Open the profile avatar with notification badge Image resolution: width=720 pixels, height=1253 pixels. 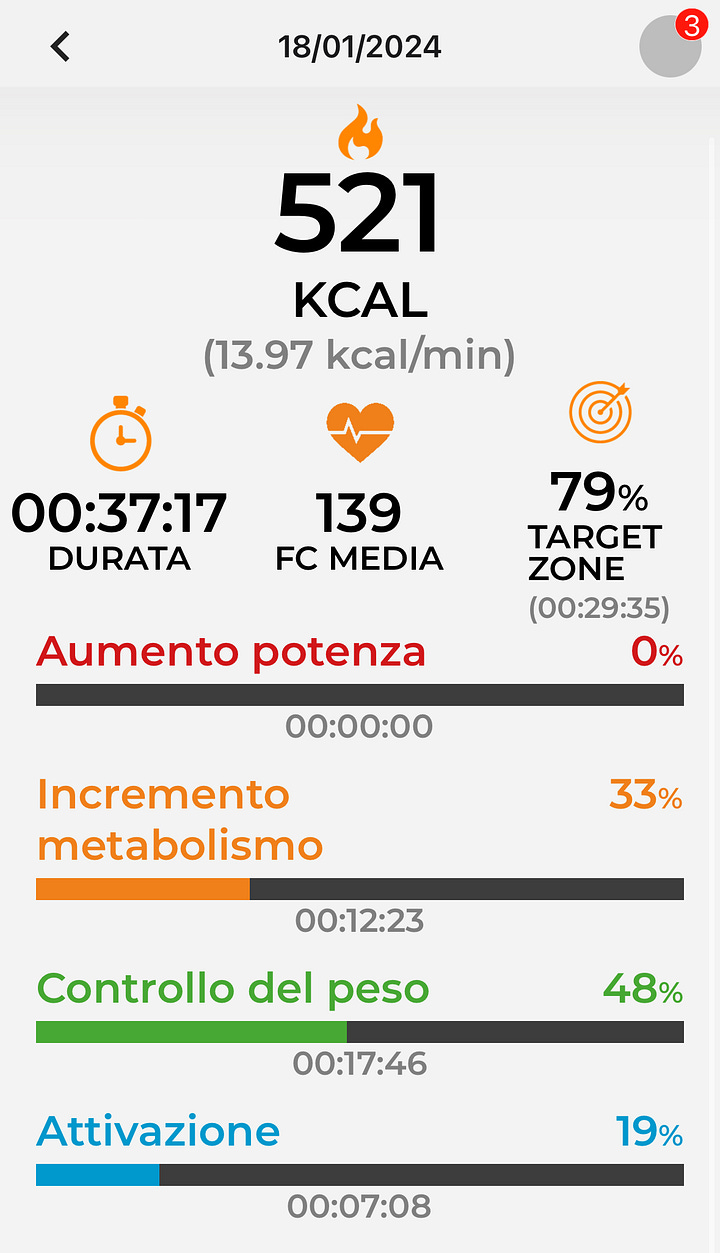(x=671, y=46)
